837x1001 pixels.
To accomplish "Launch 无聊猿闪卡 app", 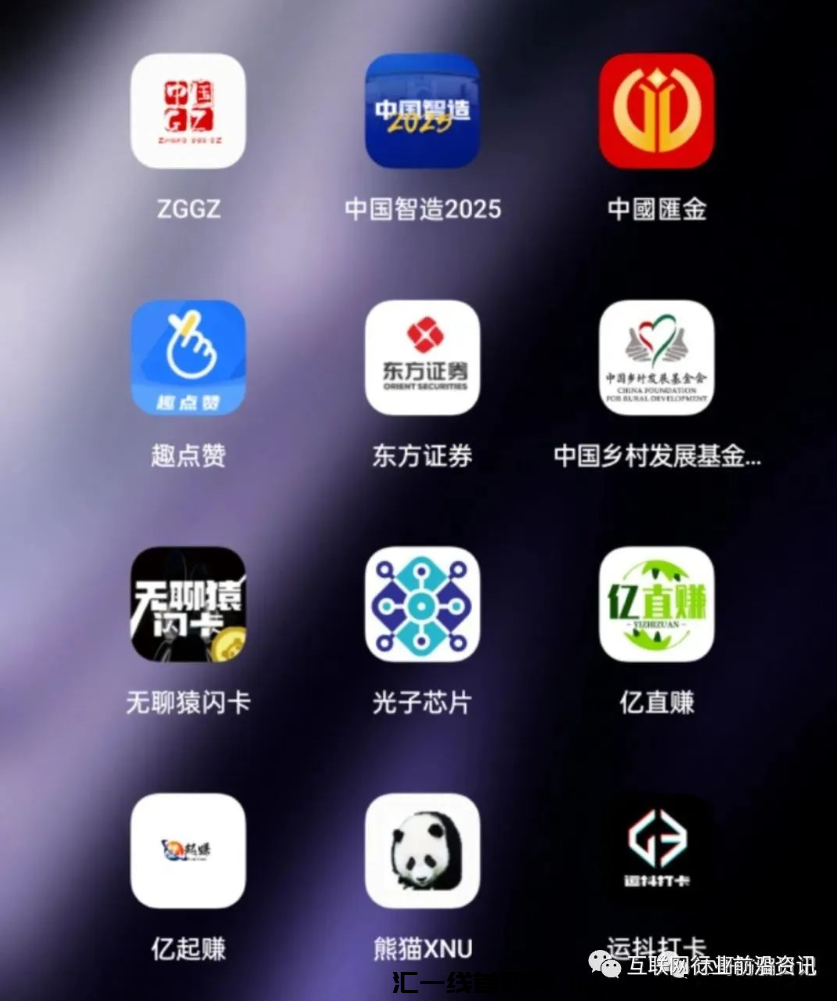I will coord(188,604).
